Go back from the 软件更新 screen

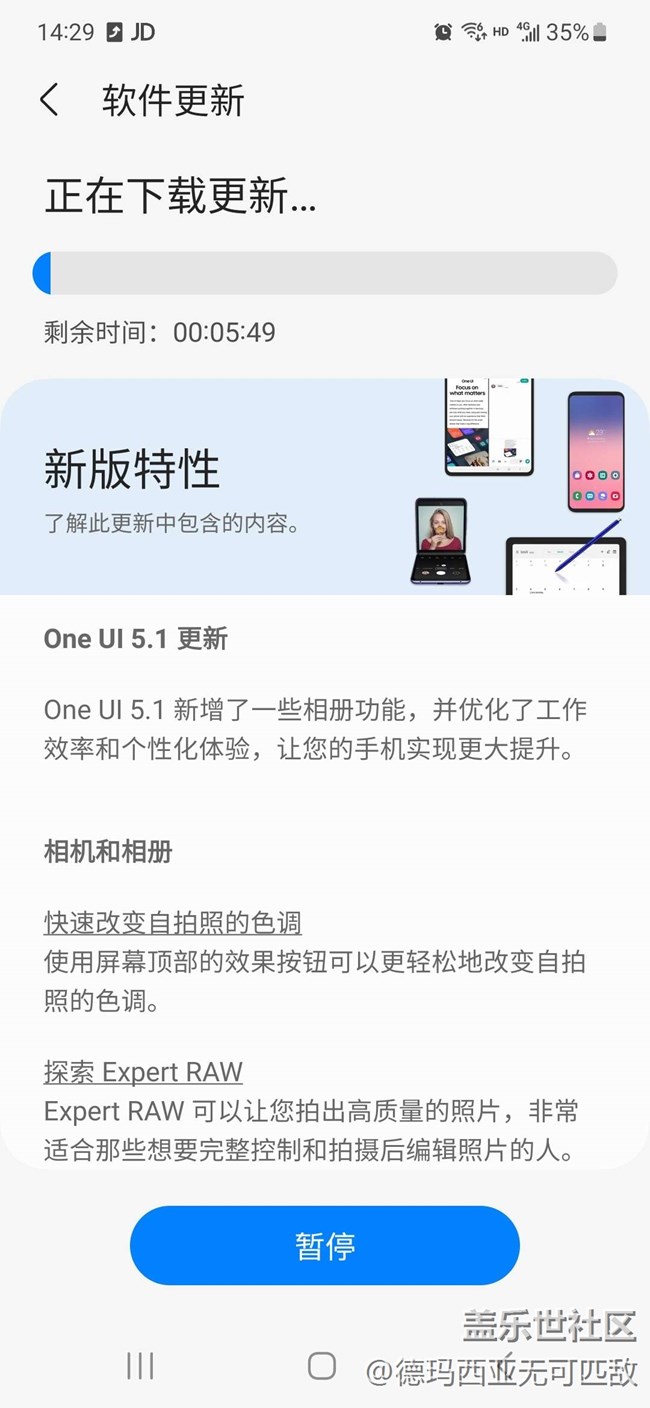click(49, 101)
